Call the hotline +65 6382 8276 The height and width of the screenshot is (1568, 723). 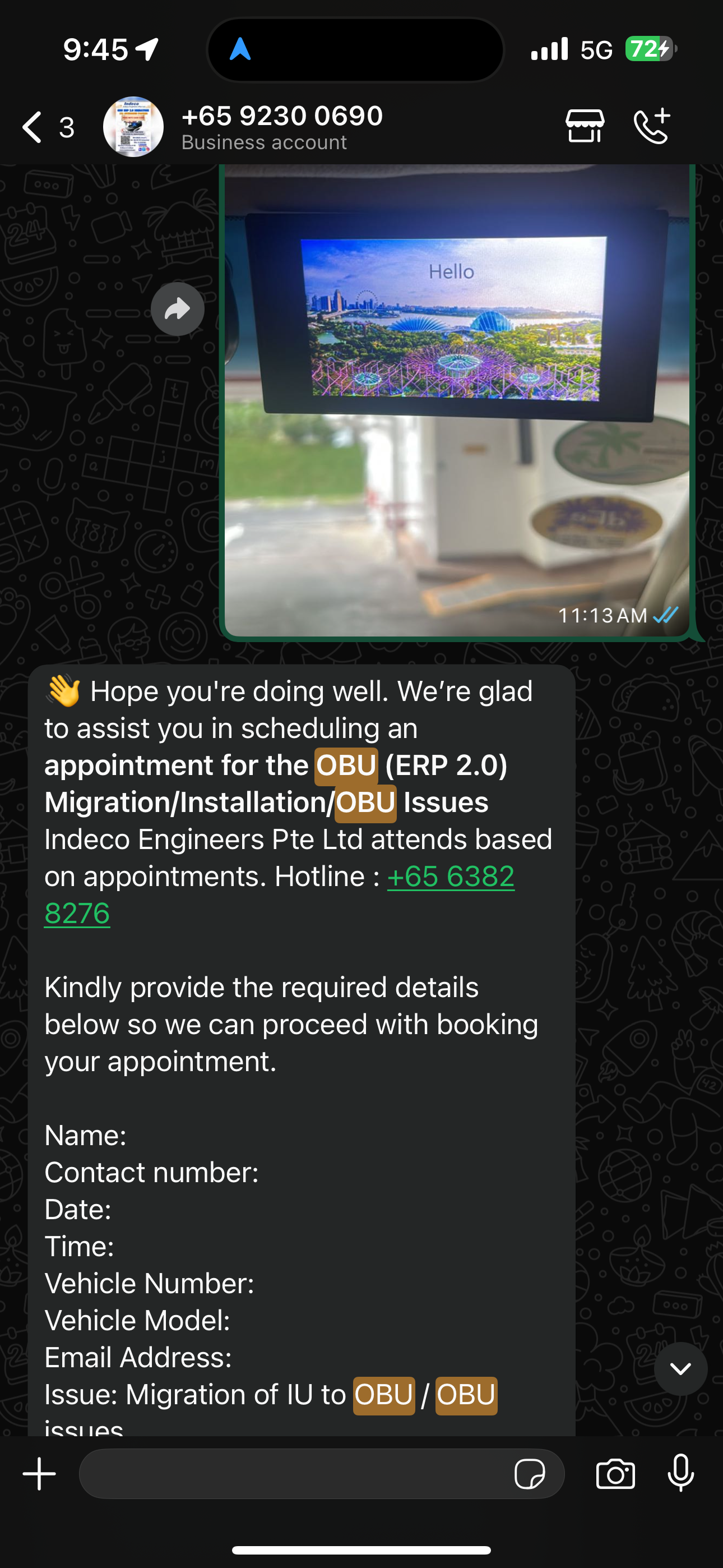click(x=451, y=877)
